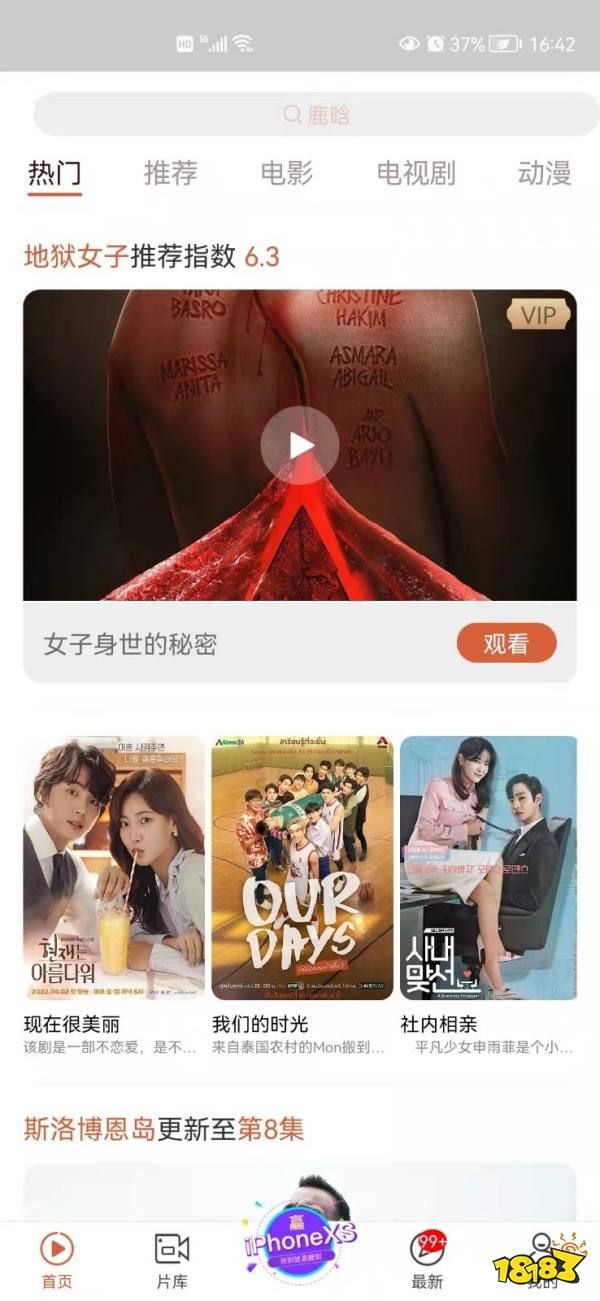This screenshot has height=1301, width=600.
Task: Open the 现在很美丽 drama poster
Action: 114,868
